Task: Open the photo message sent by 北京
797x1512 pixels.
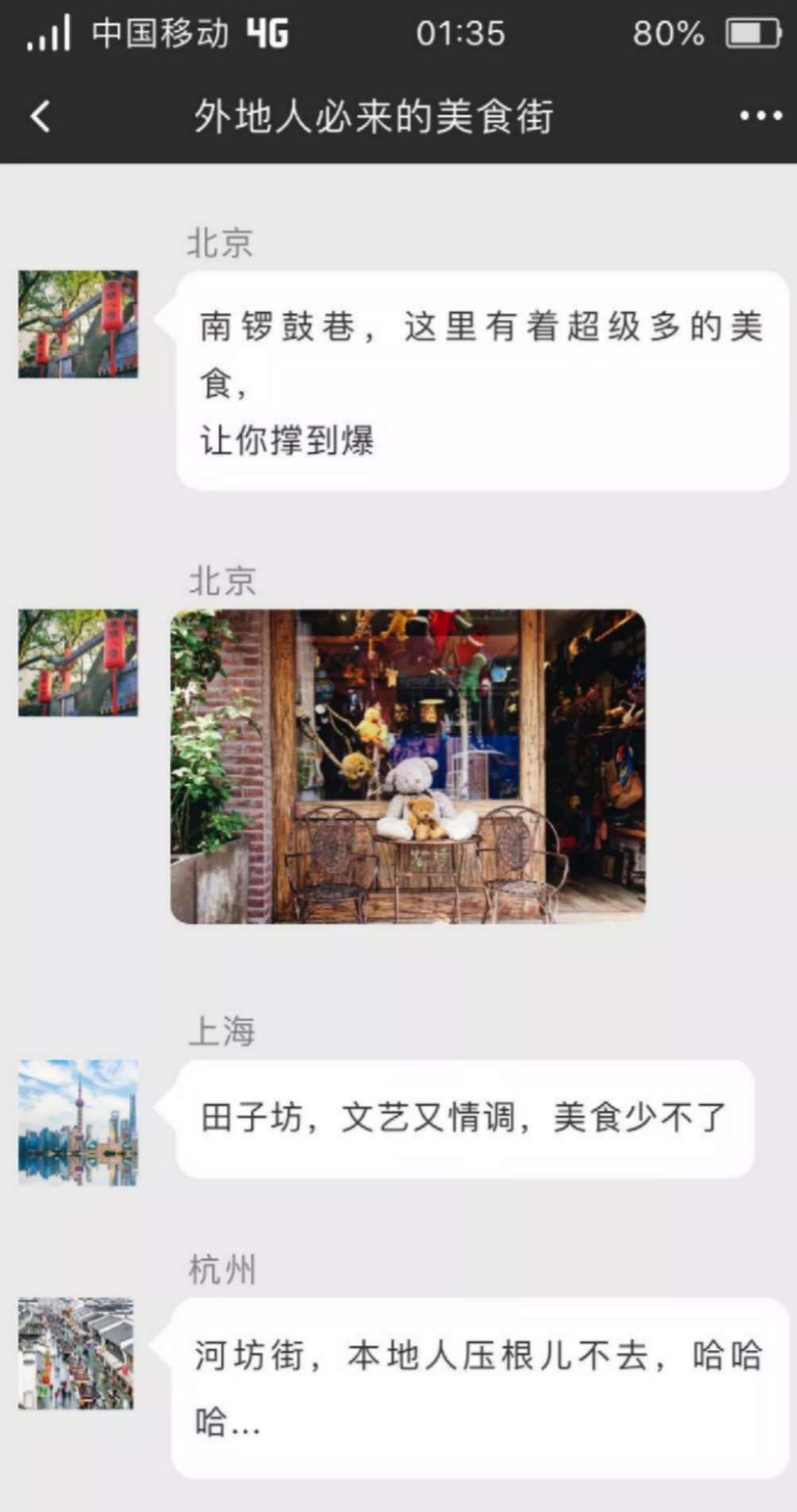Action: coord(408,766)
